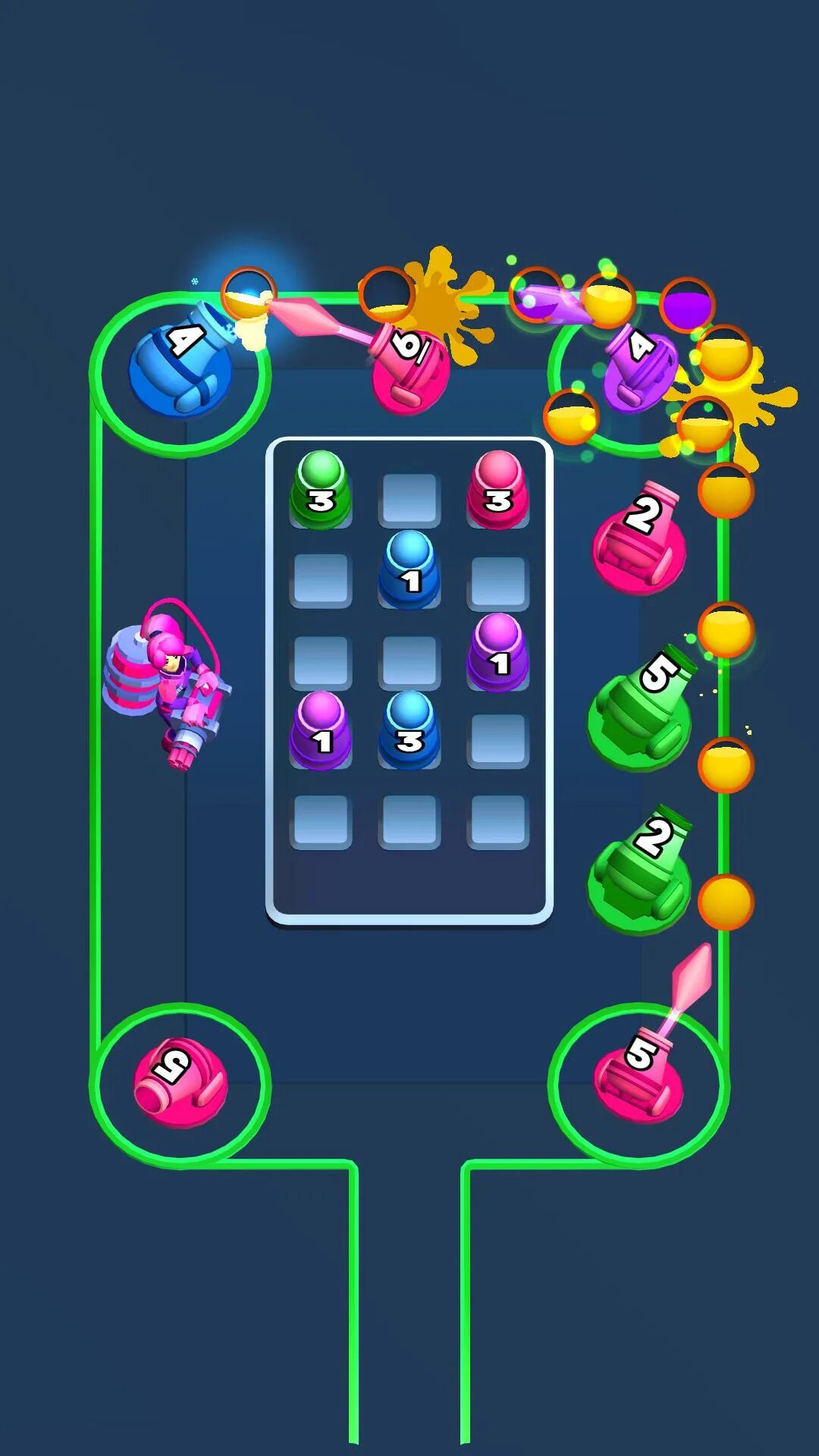Tap the blue cannon piece numbered 1

tap(409, 570)
